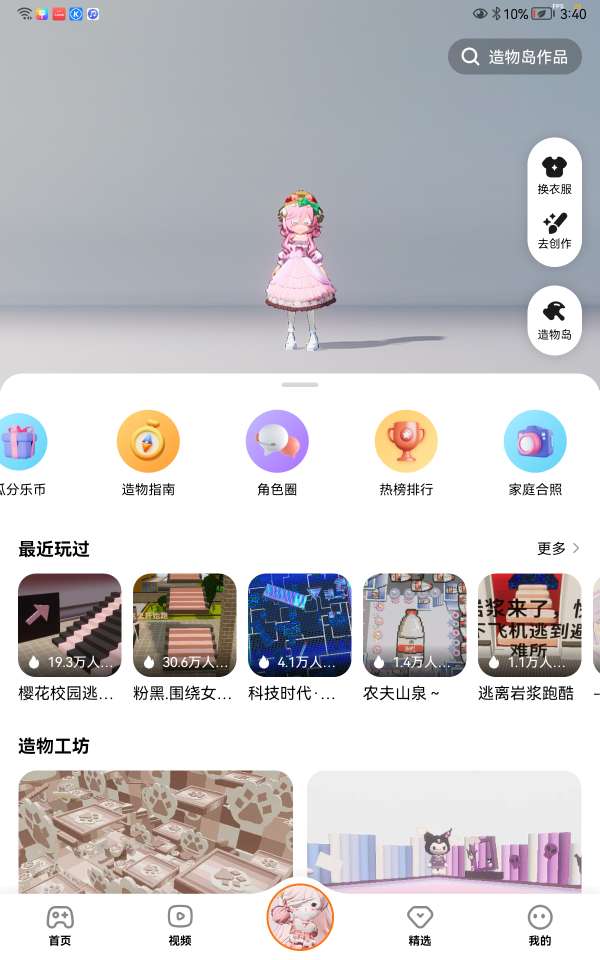
Task: Open 角色圈 shortcut
Action: (x=277, y=454)
